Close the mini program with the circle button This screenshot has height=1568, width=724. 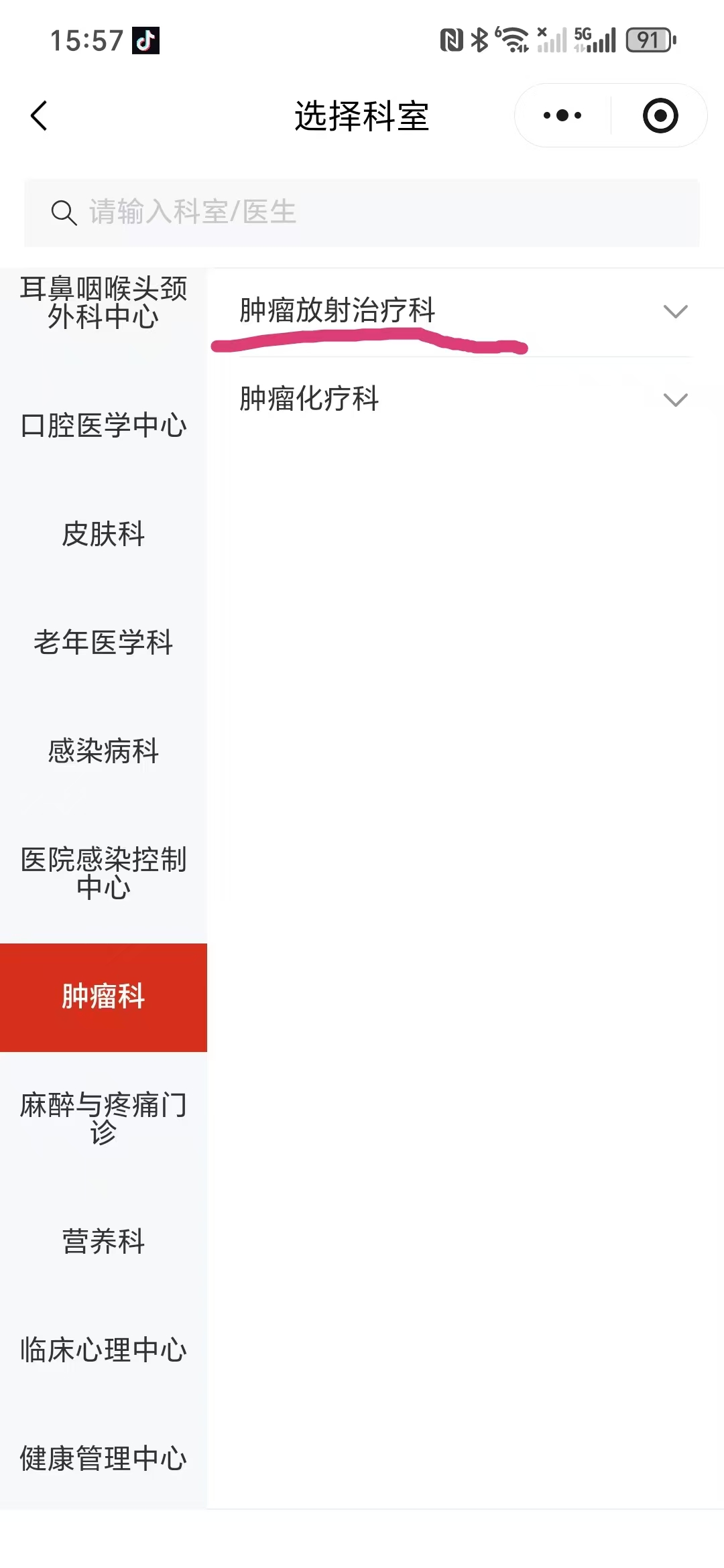pyautogui.click(x=660, y=115)
